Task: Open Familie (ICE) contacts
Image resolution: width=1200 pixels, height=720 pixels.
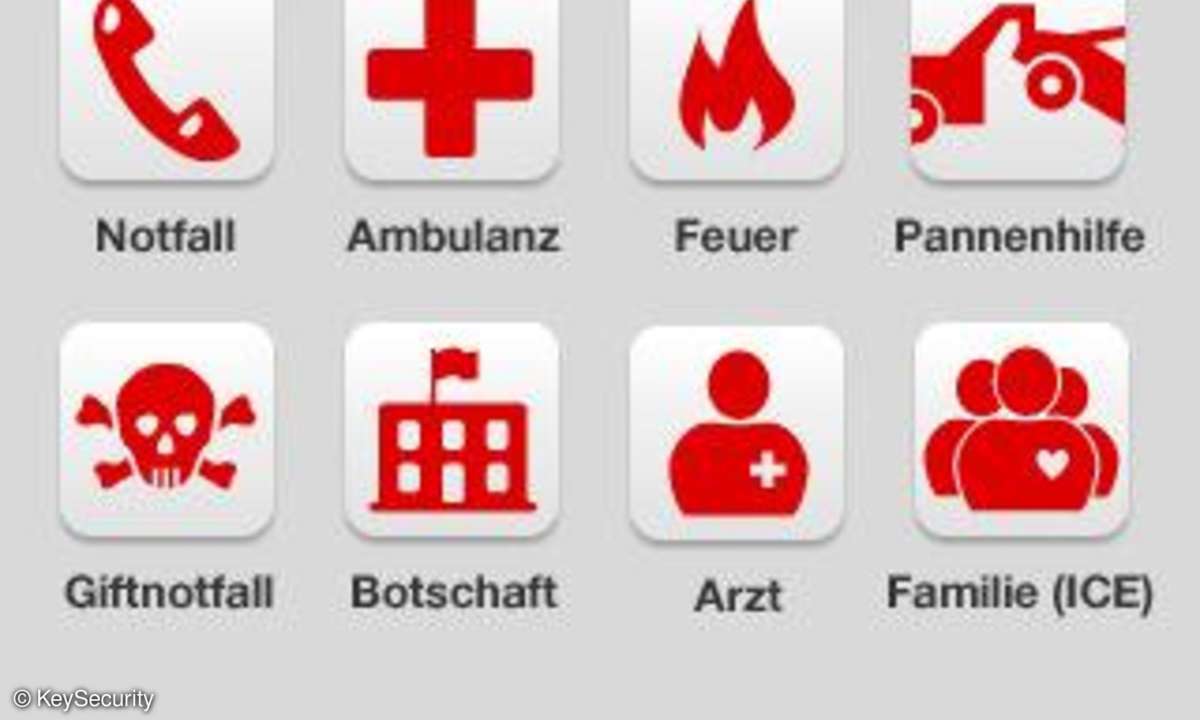Action: (1020, 430)
